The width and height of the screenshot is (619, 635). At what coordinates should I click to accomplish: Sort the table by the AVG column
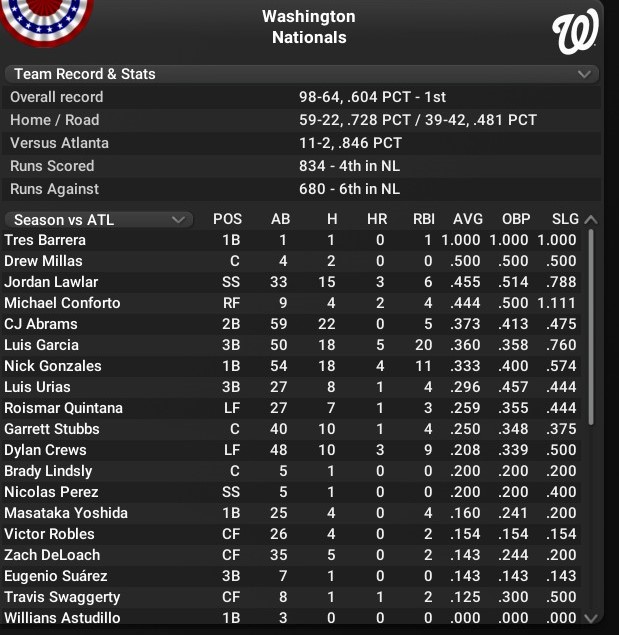coord(467,219)
